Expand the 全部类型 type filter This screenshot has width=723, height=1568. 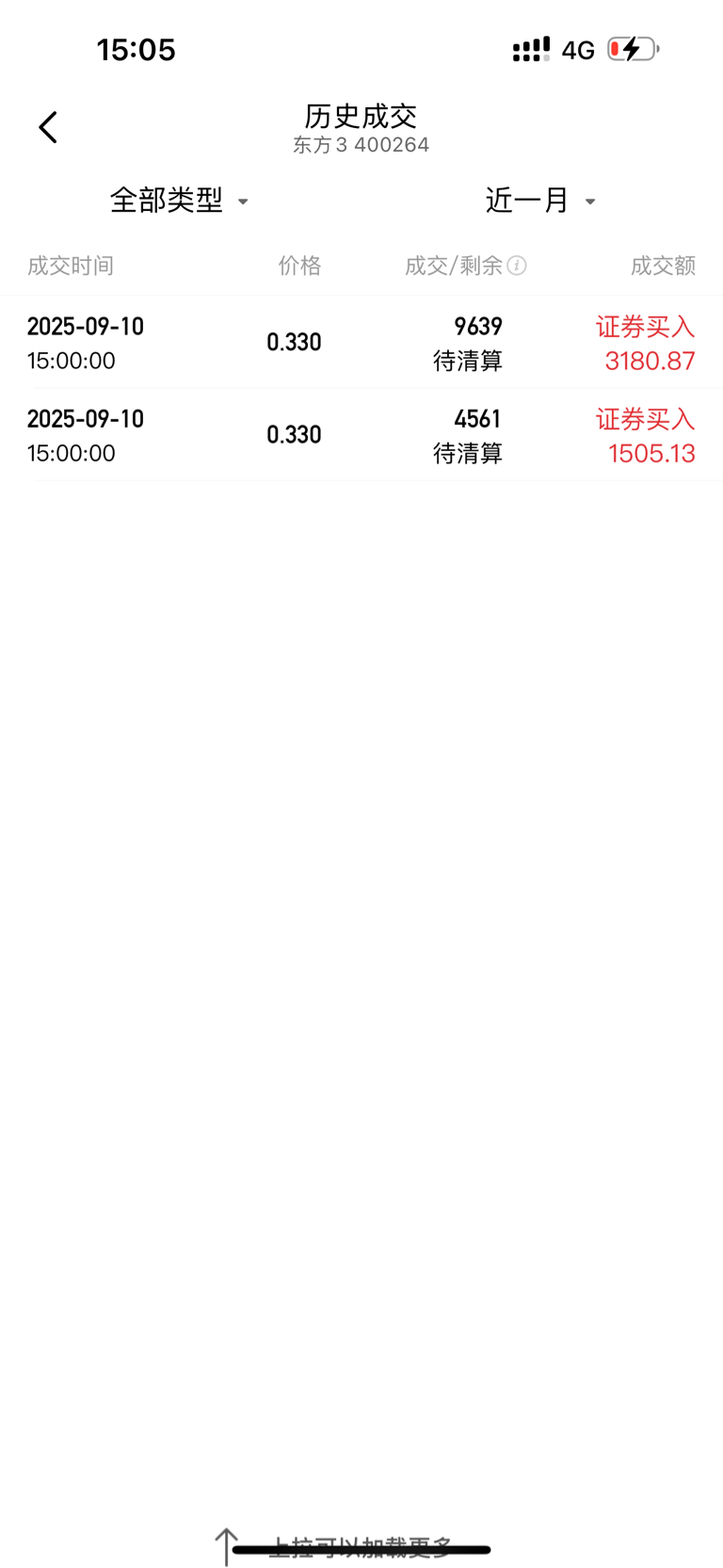pos(179,201)
